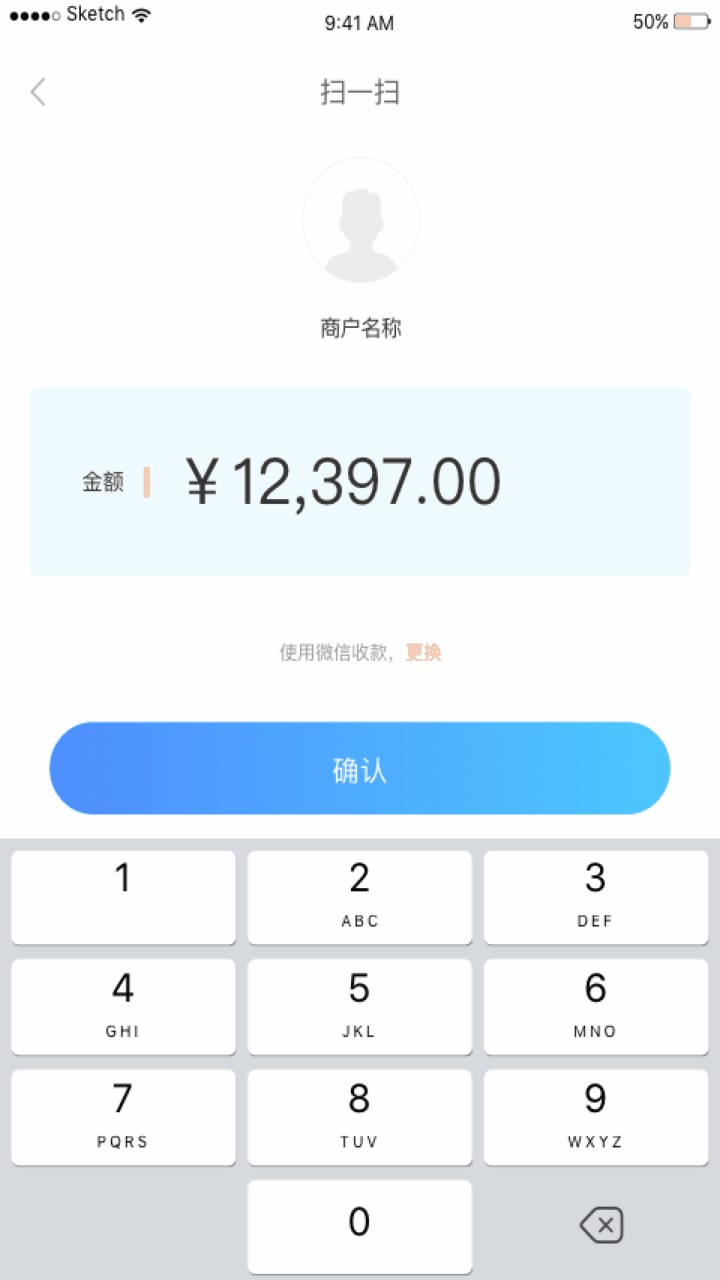Tap the orange 更换 link
Screen dimensions: 720x1280
423,653
